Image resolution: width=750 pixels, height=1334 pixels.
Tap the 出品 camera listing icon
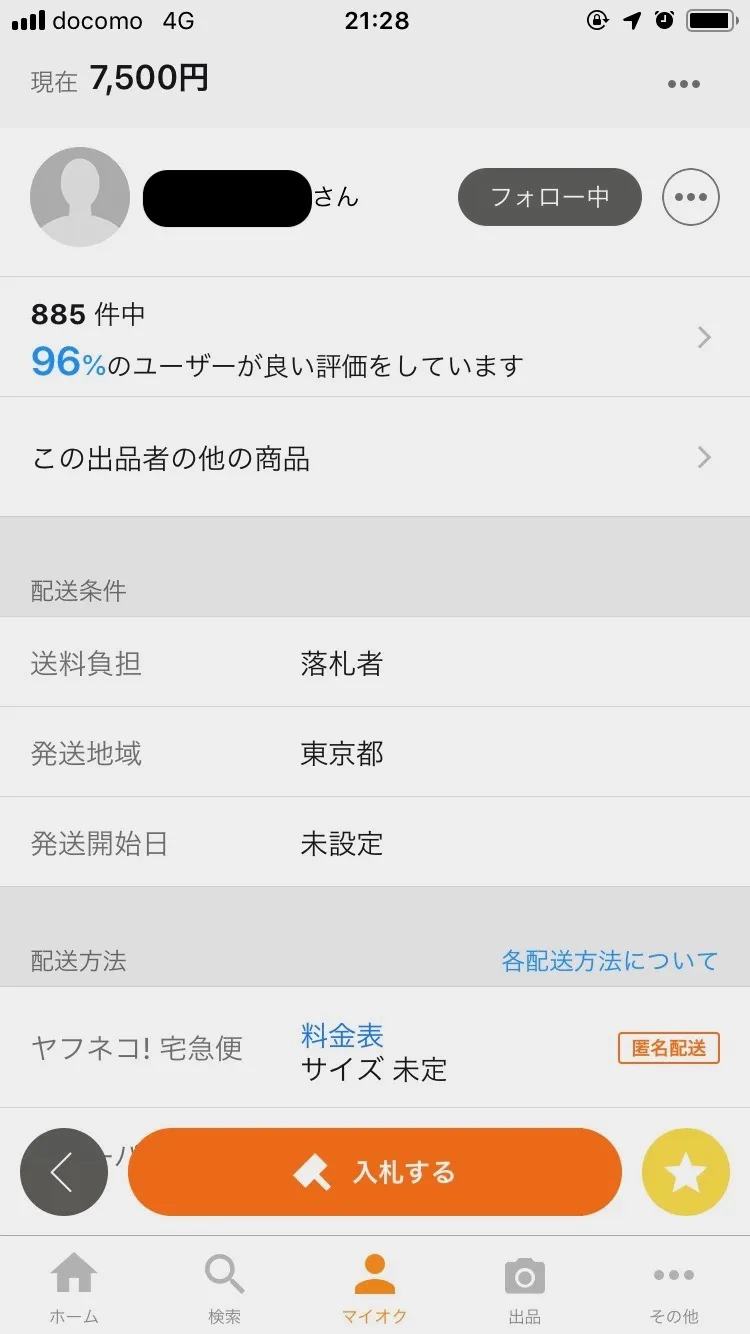(524, 1275)
